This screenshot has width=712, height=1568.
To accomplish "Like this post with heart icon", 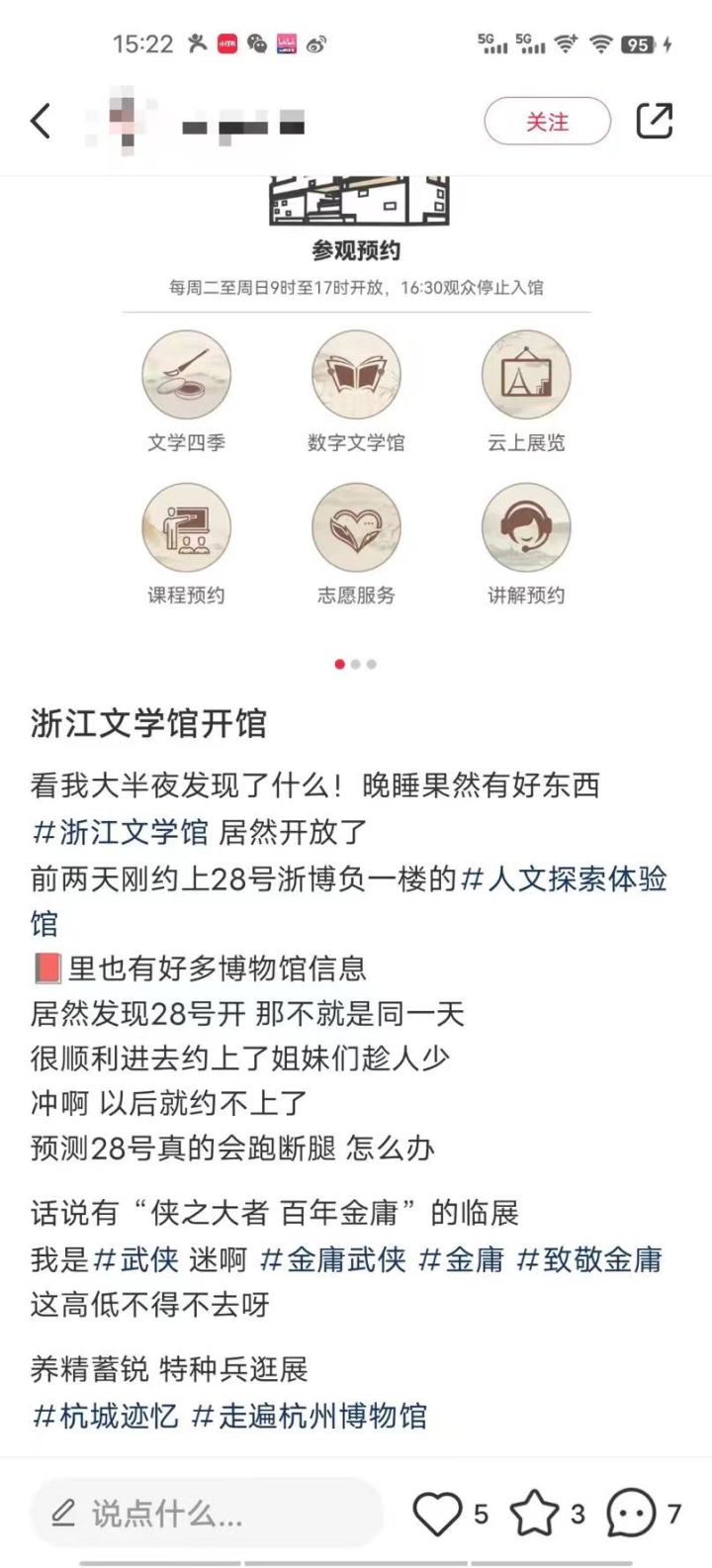I will [436, 1514].
